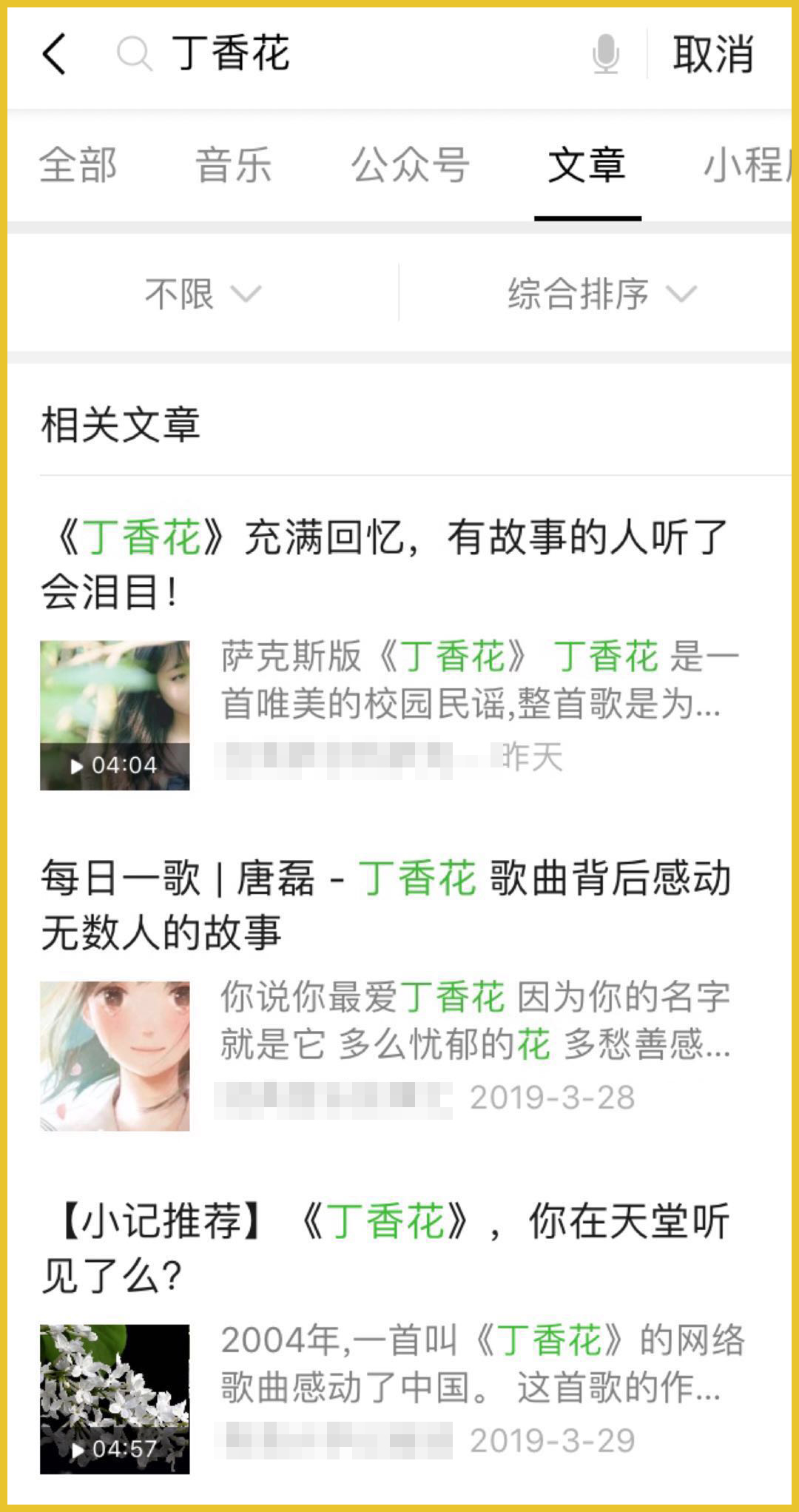
Task: Start voice search with the microphone
Action: pos(606,54)
